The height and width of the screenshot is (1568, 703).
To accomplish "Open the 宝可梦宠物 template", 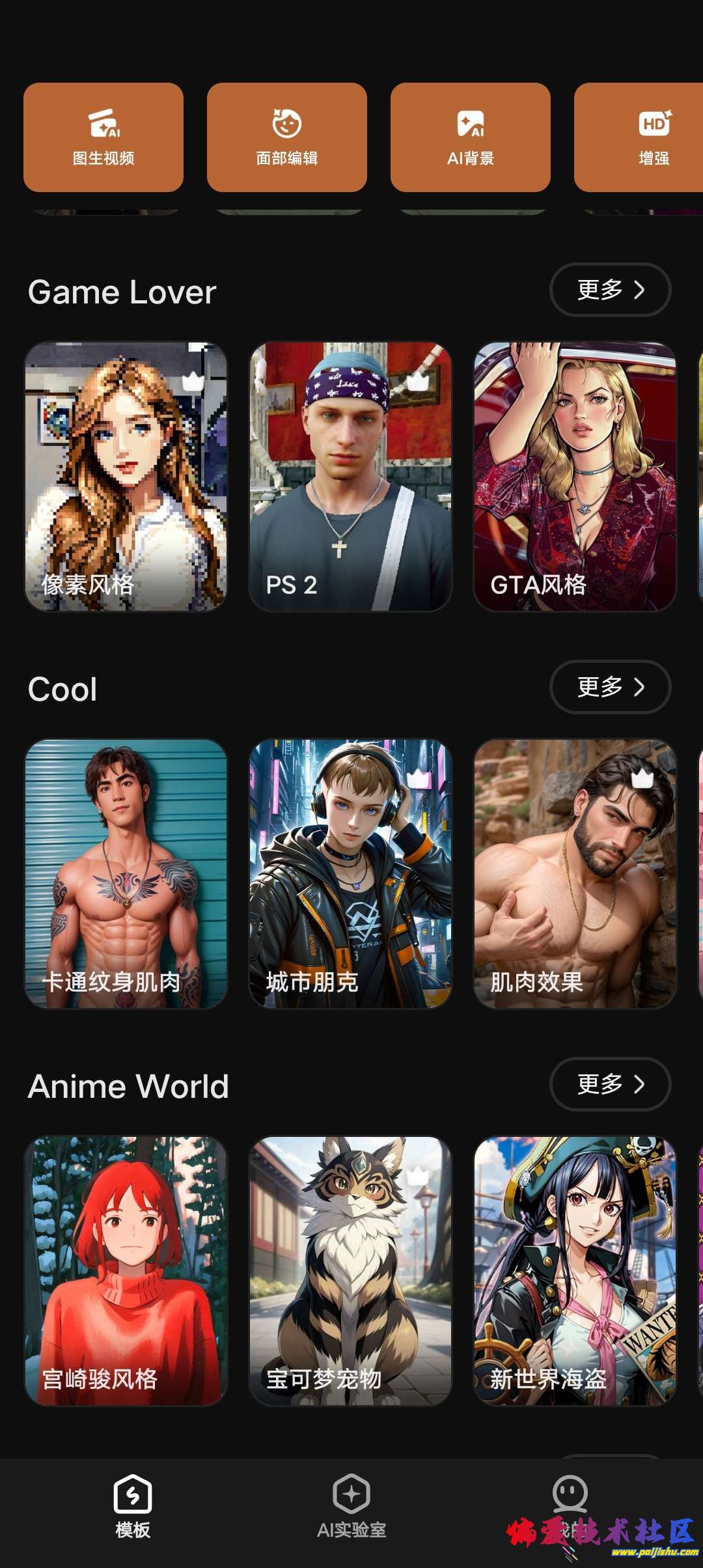I will point(351,1271).
